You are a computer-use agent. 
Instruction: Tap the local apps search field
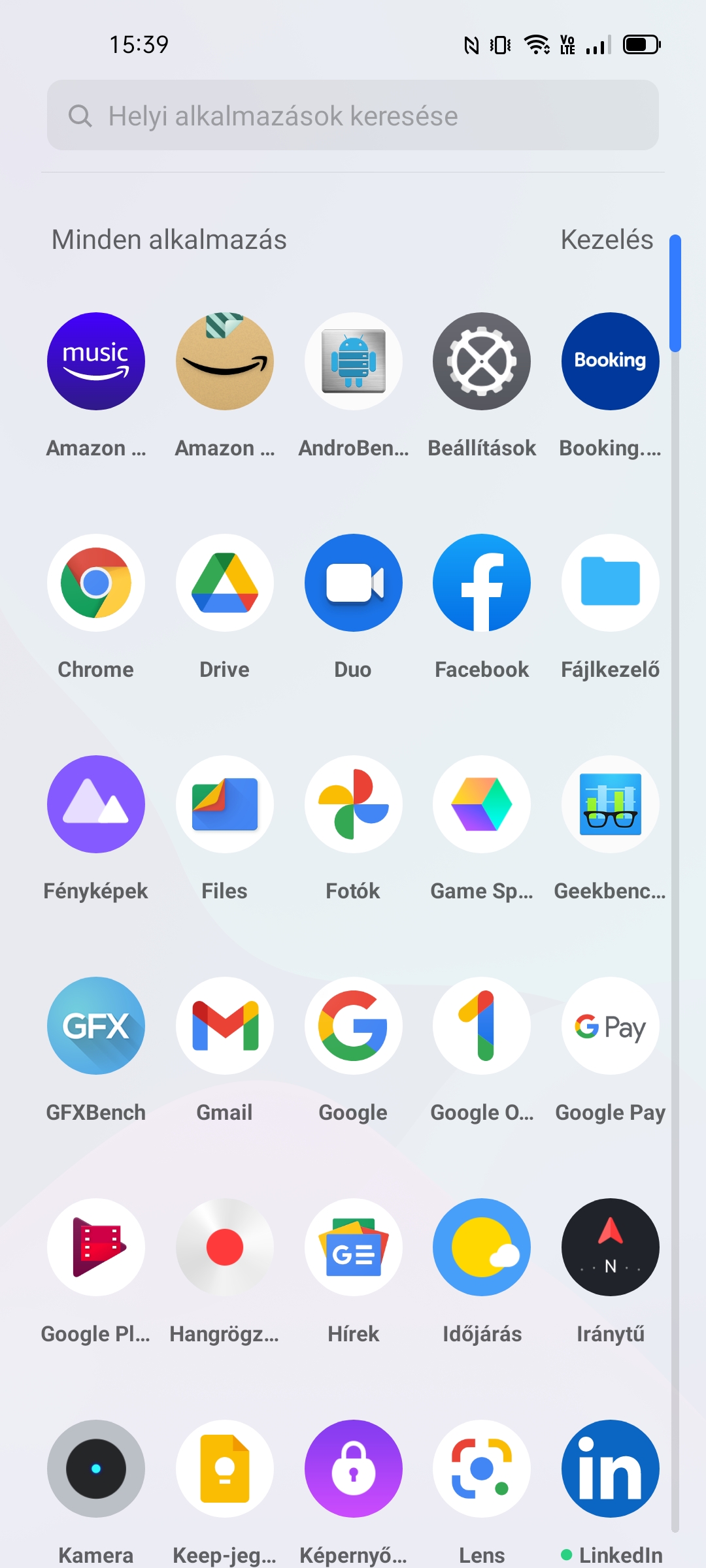pos(353,115)
